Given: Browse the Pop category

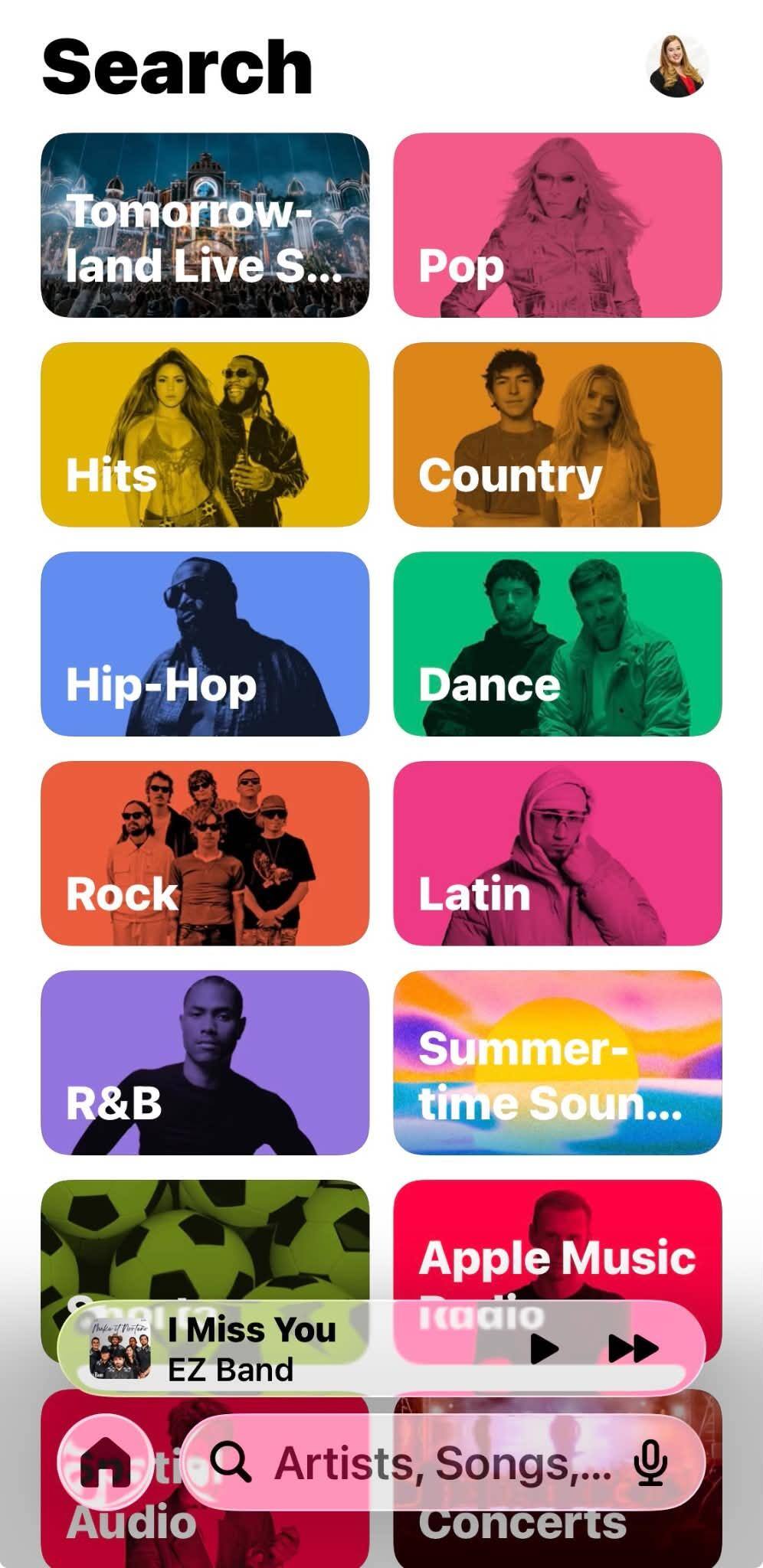Looking at the screenshot, I should click(558, 225).
